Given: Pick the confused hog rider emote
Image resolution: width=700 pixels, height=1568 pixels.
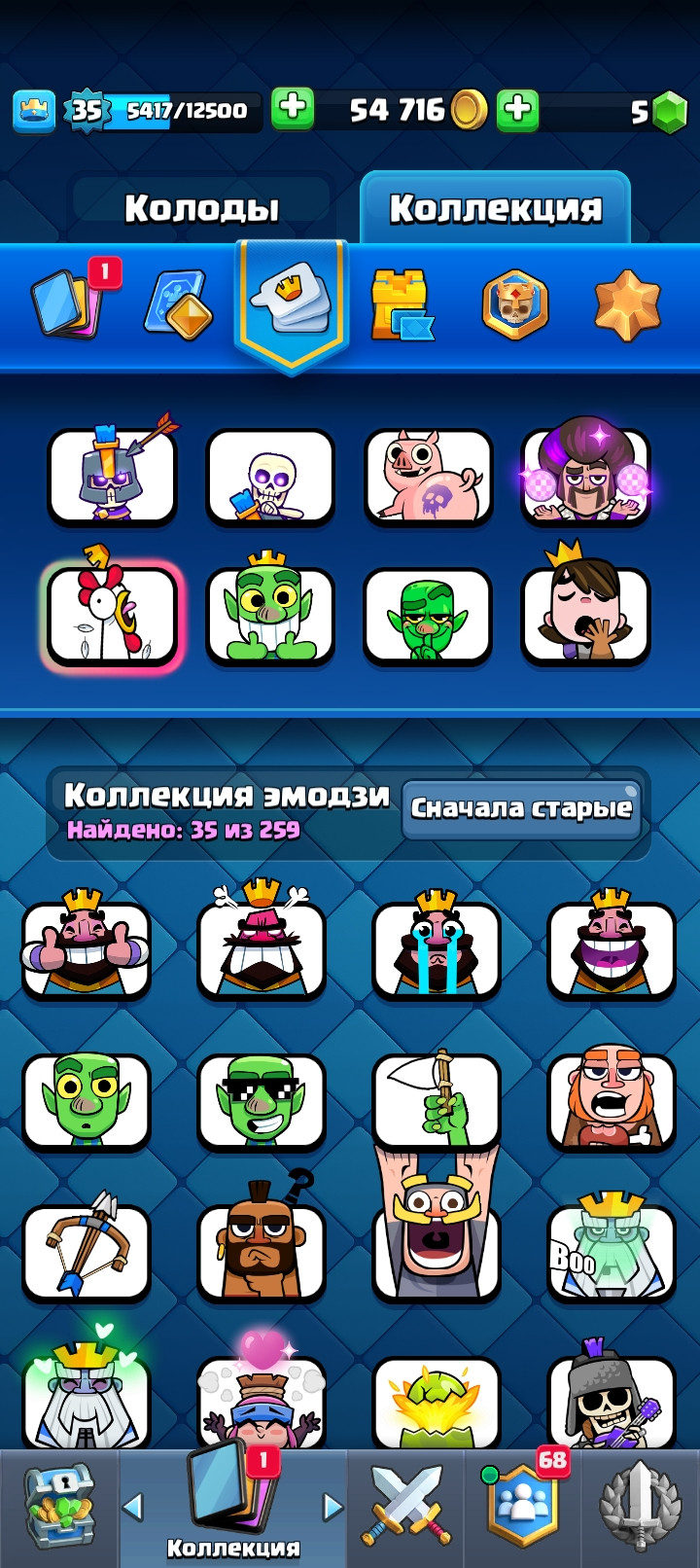Looking at the screenshot, I should pos(262,1252).
